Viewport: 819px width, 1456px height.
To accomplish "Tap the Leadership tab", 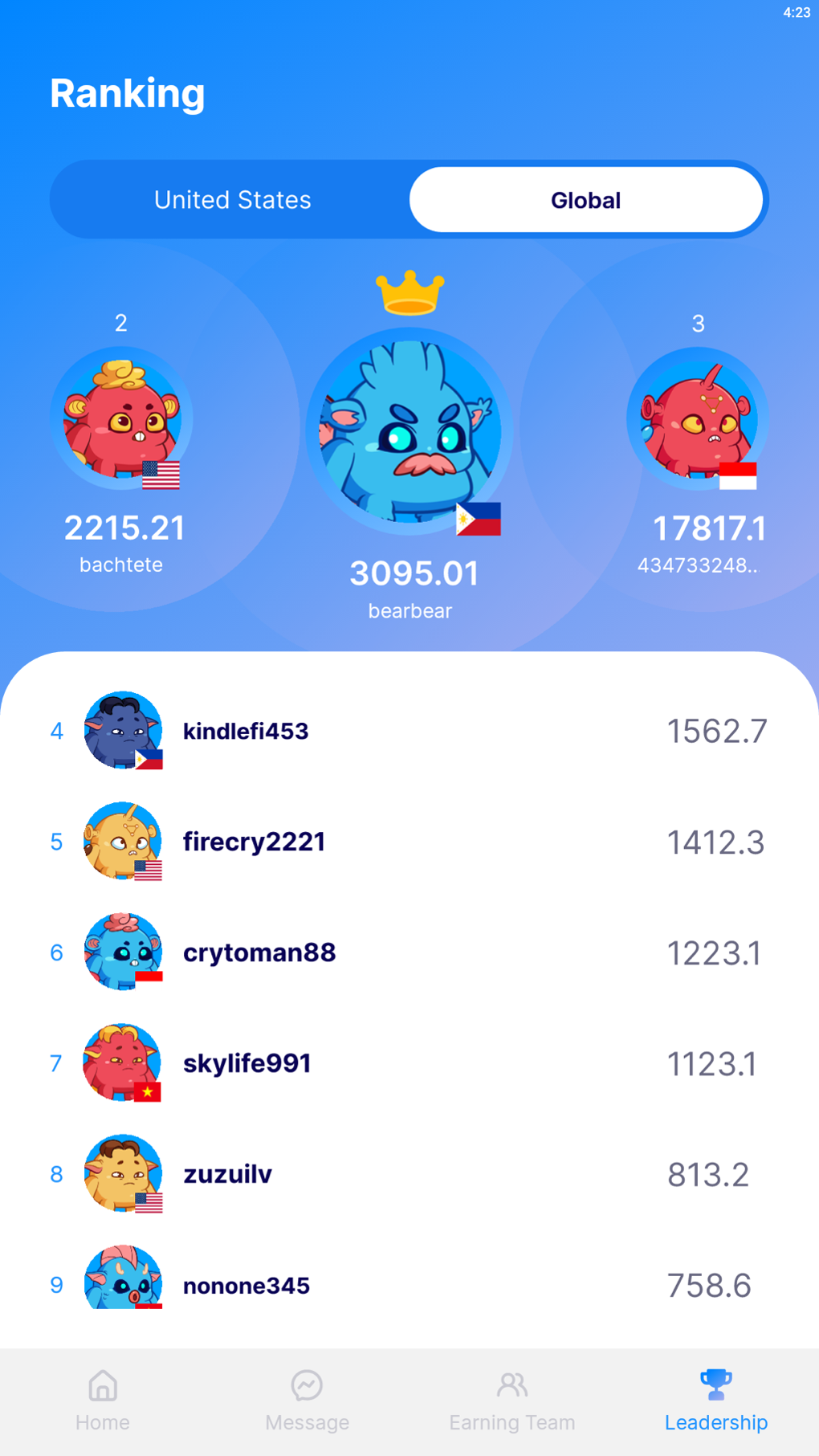I will click(715, 1401).
